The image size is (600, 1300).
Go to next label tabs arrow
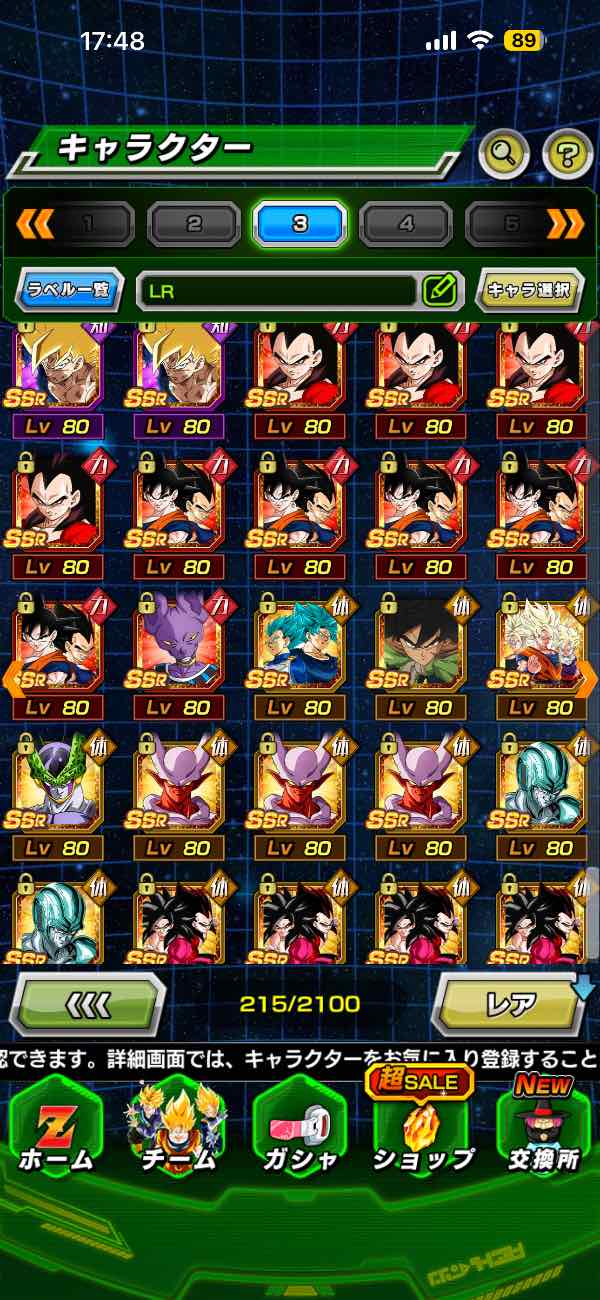click(566, 223)
